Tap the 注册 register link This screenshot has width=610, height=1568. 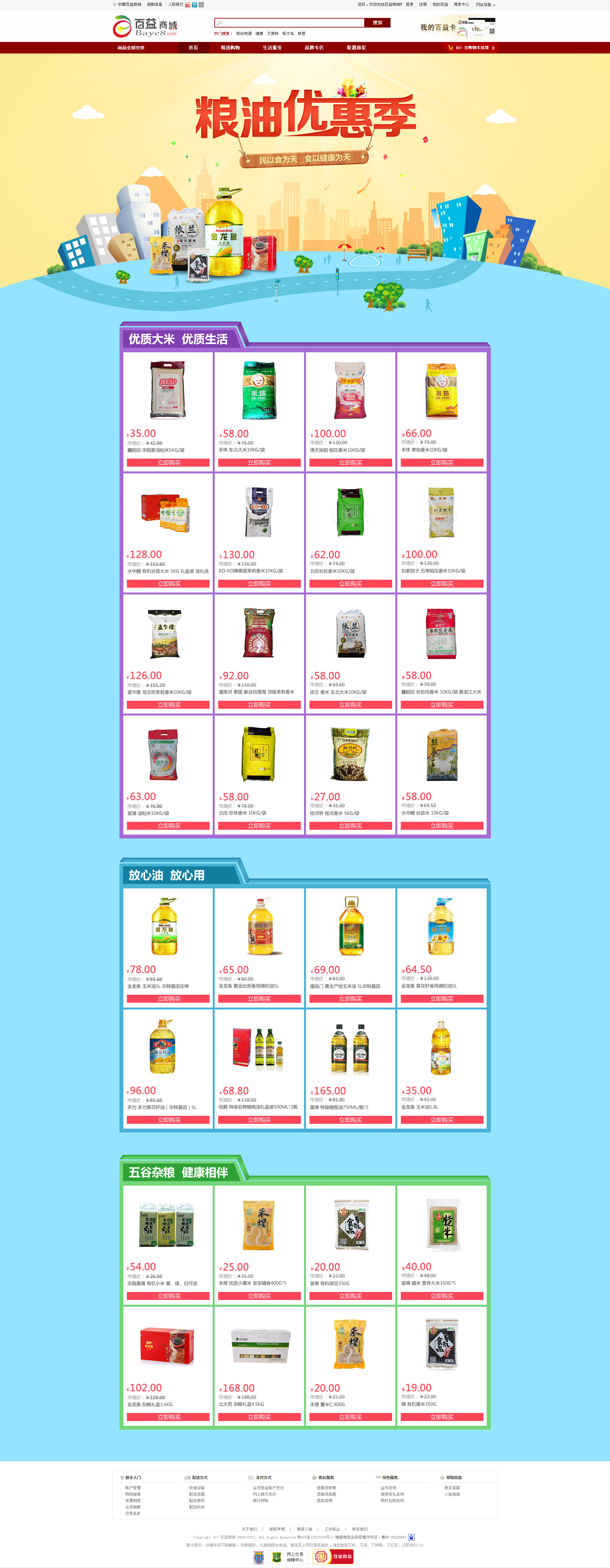point(423,4)
